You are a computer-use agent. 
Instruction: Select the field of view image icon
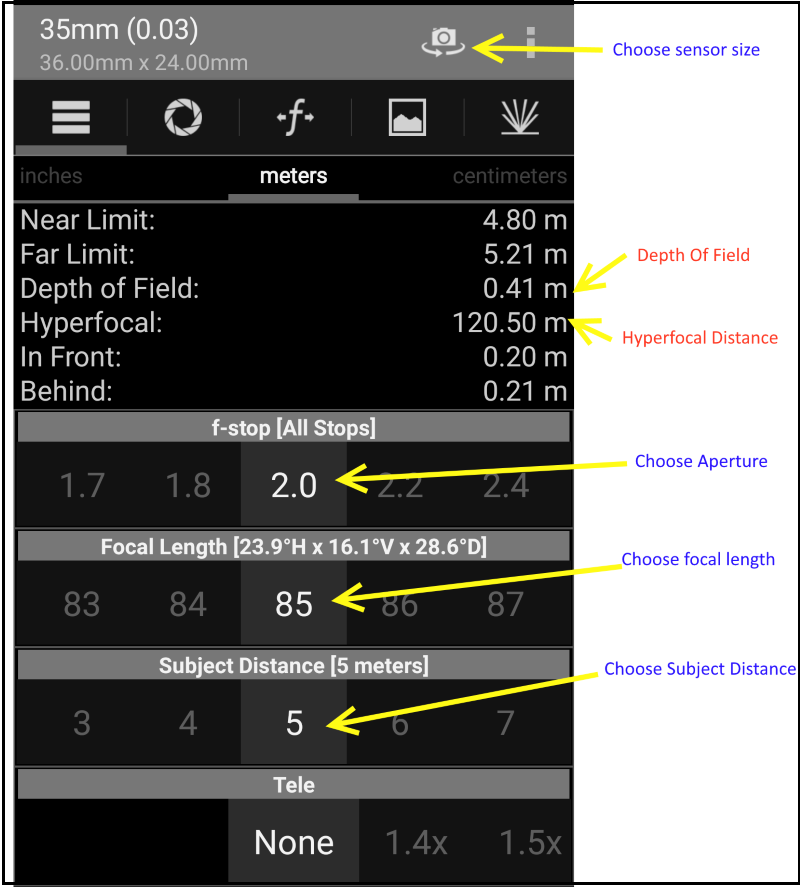(405, 117)
